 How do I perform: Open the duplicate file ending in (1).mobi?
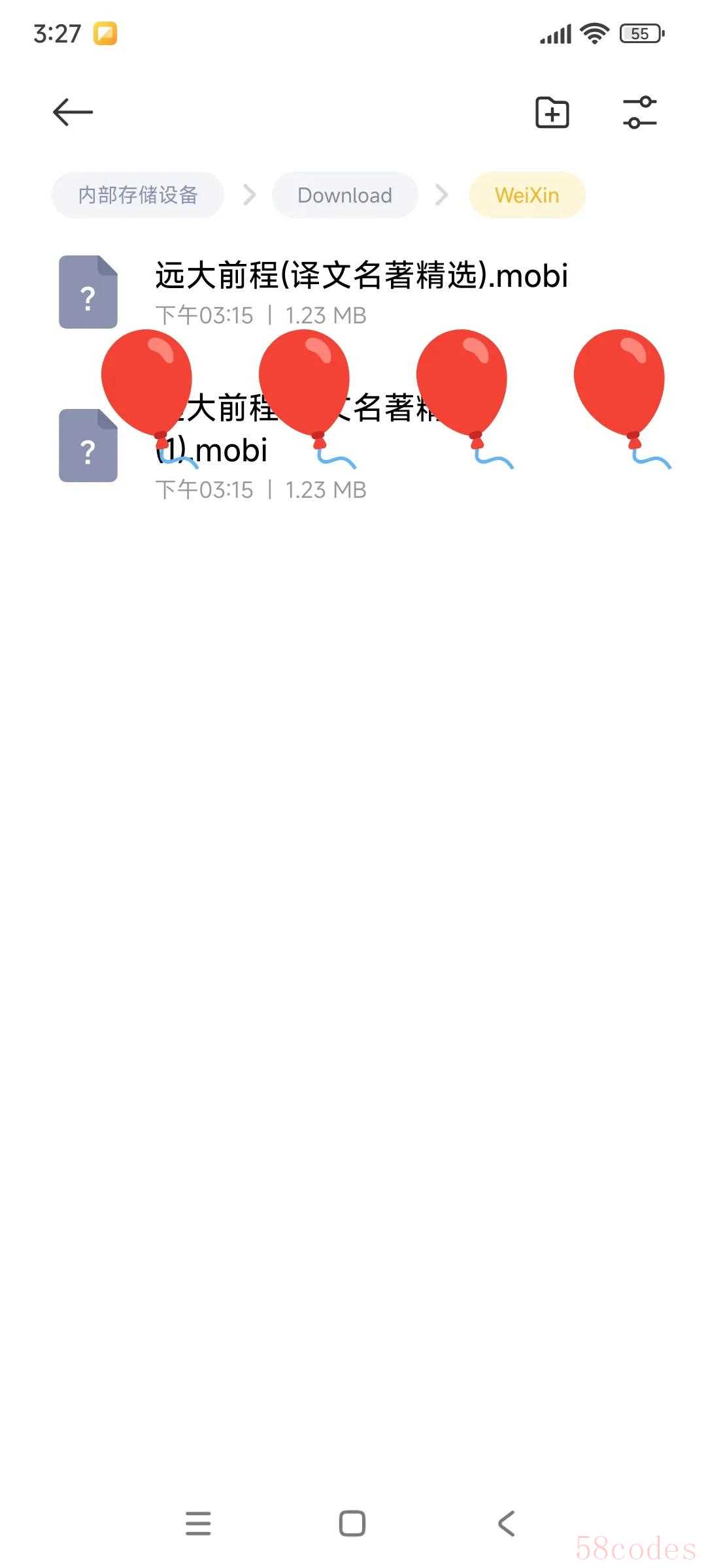click(353, 446)
